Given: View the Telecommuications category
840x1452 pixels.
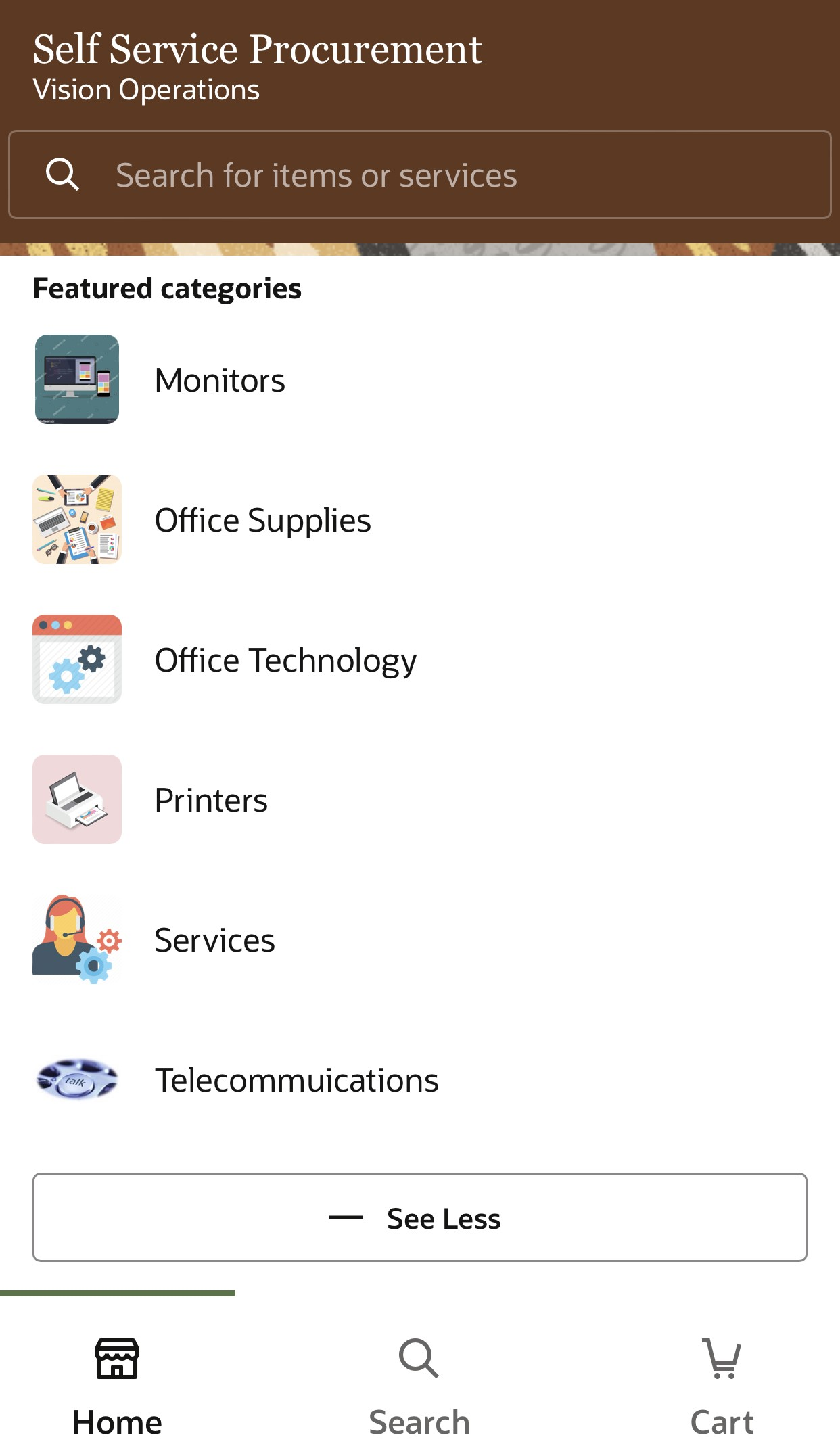Looking at the screenshot, I should click(296, 1080).
